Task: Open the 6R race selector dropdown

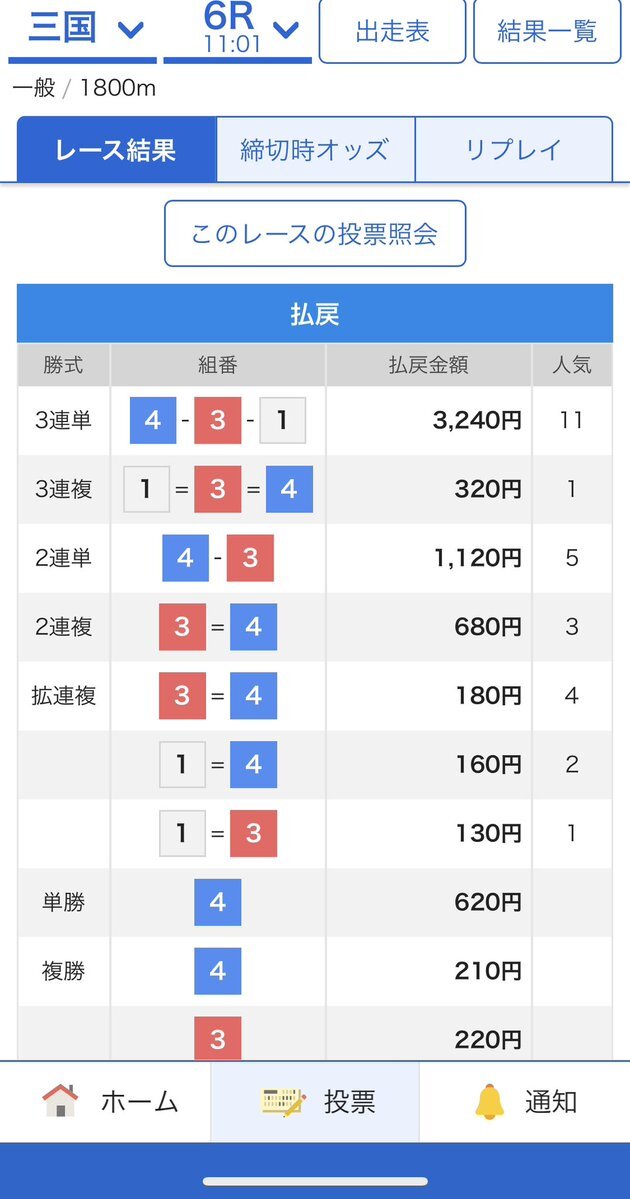Action: click(238, 31)
